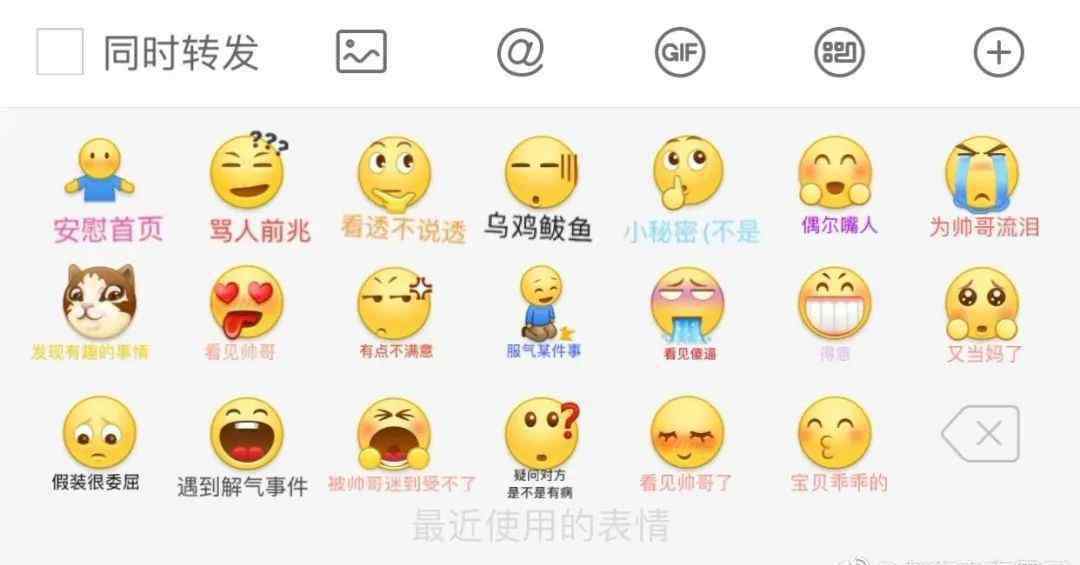Screen dimensions: 1080x565
Task: Delete with the backspace key
Action: pyautogui.click(x=980, y=434)
